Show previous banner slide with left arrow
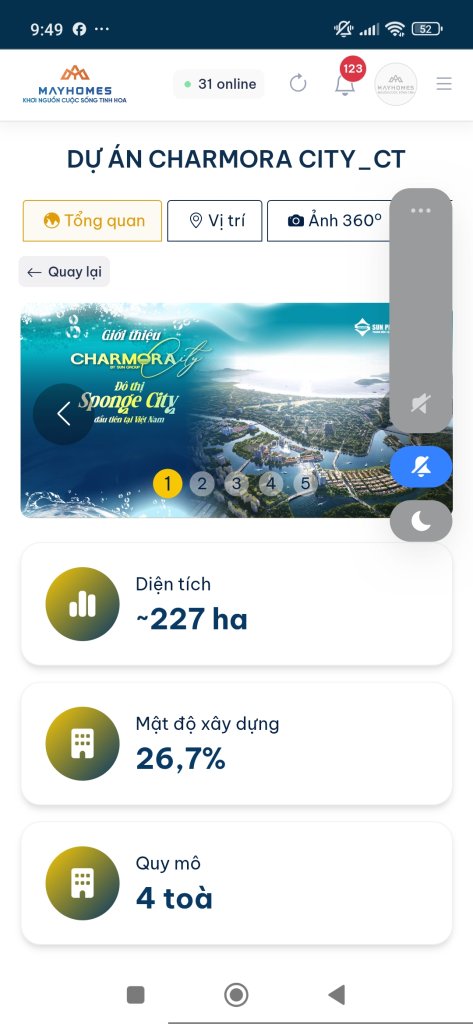473x1024 pixels. pos(63,414)
